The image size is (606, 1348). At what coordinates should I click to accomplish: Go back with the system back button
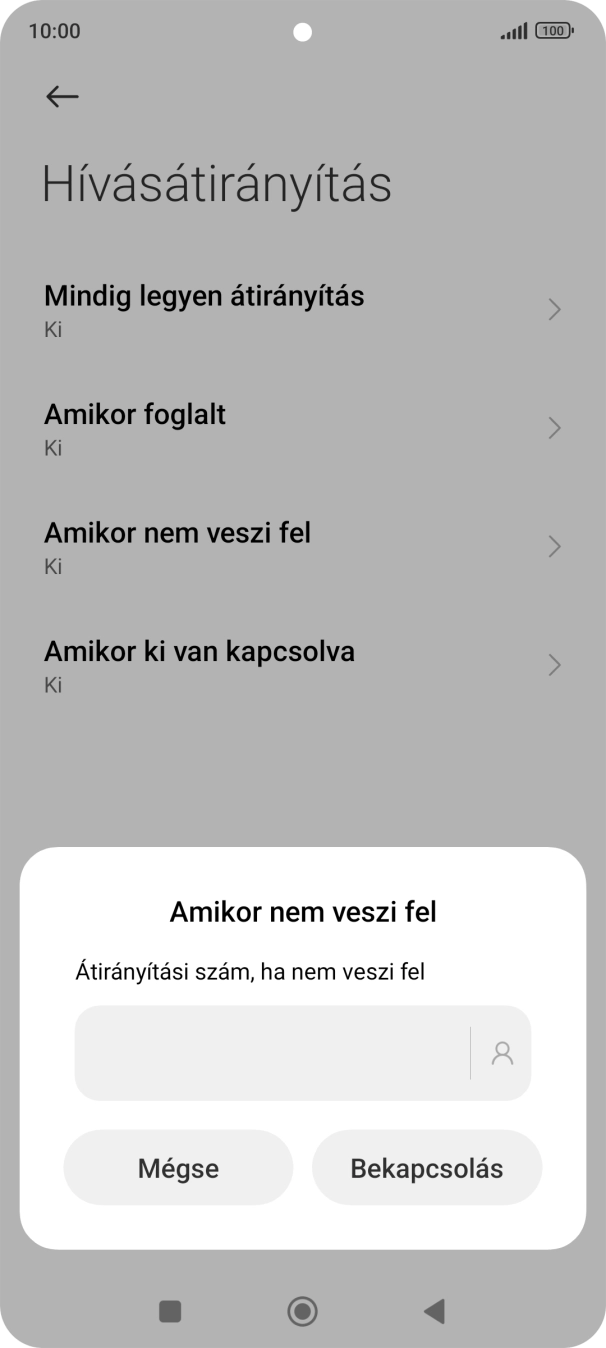[x=434, y=1311]
